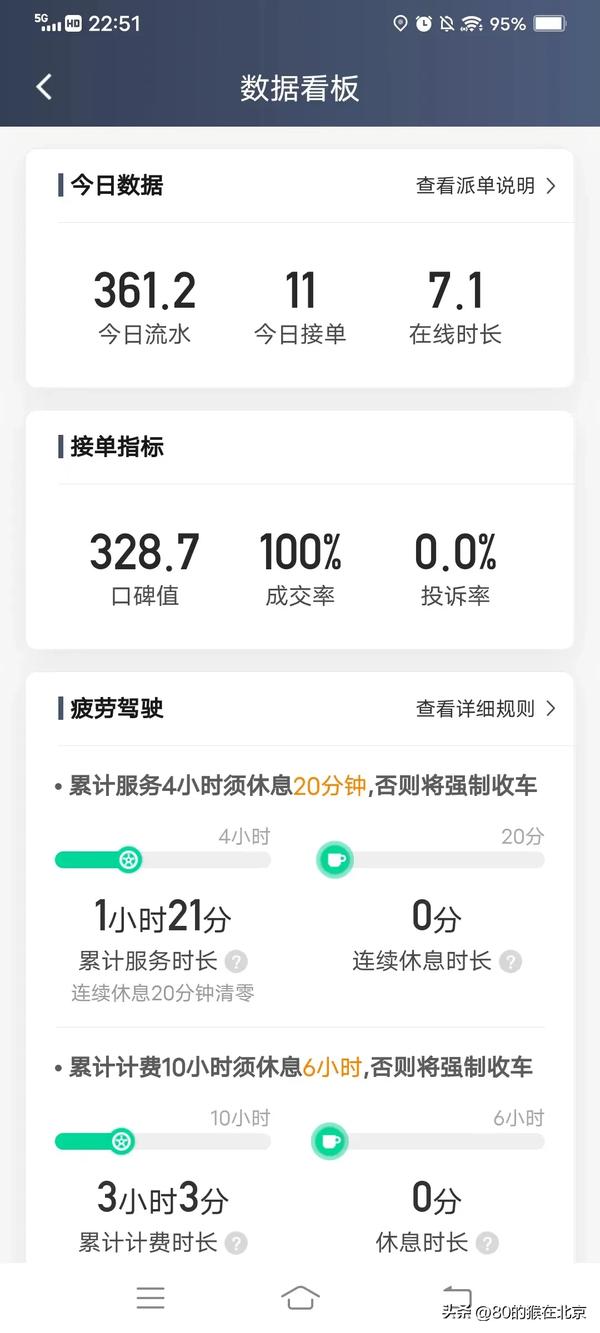
Task: Open the system recent apps menu button
Action: (150, 1298)
